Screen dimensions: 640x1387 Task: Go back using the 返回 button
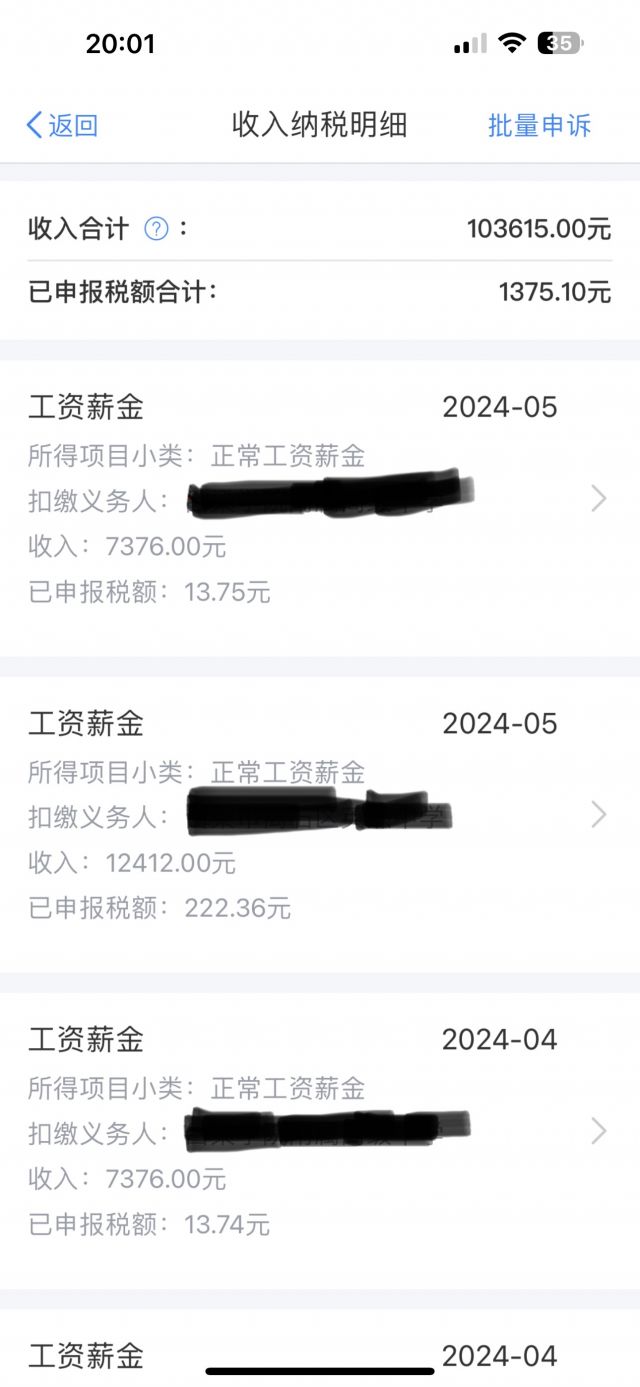[x=62, y=125]
